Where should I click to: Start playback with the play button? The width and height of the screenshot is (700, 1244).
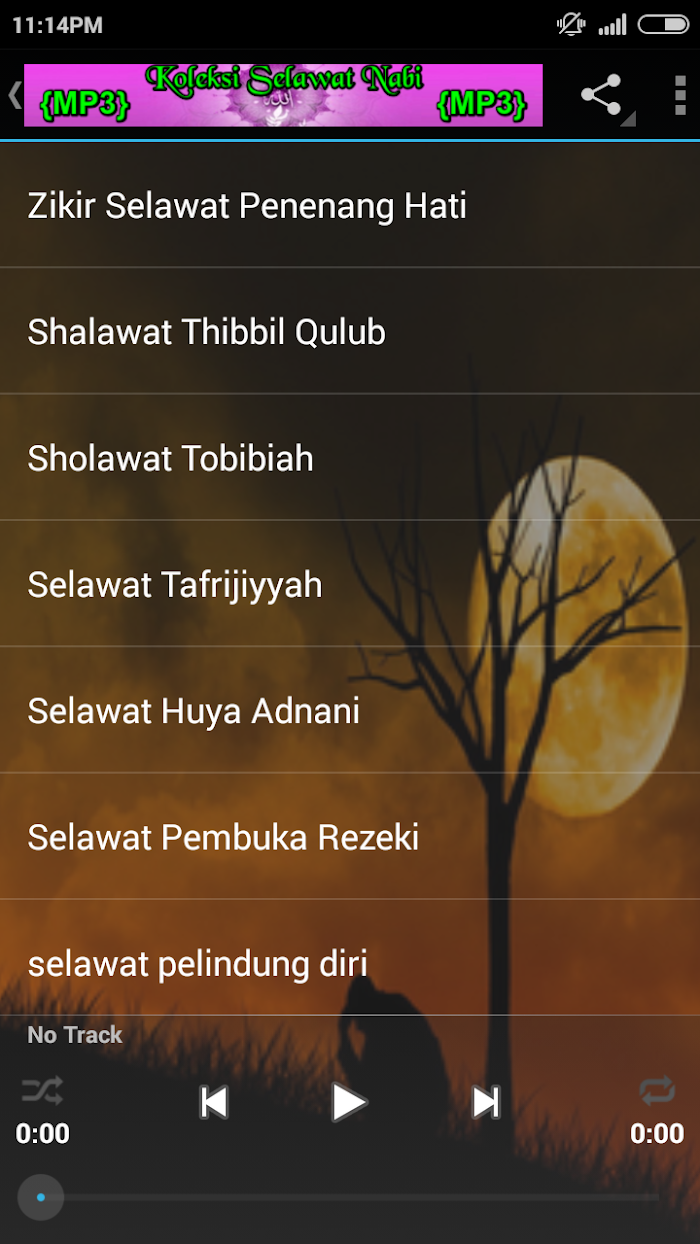click(x=349, y=1102)
